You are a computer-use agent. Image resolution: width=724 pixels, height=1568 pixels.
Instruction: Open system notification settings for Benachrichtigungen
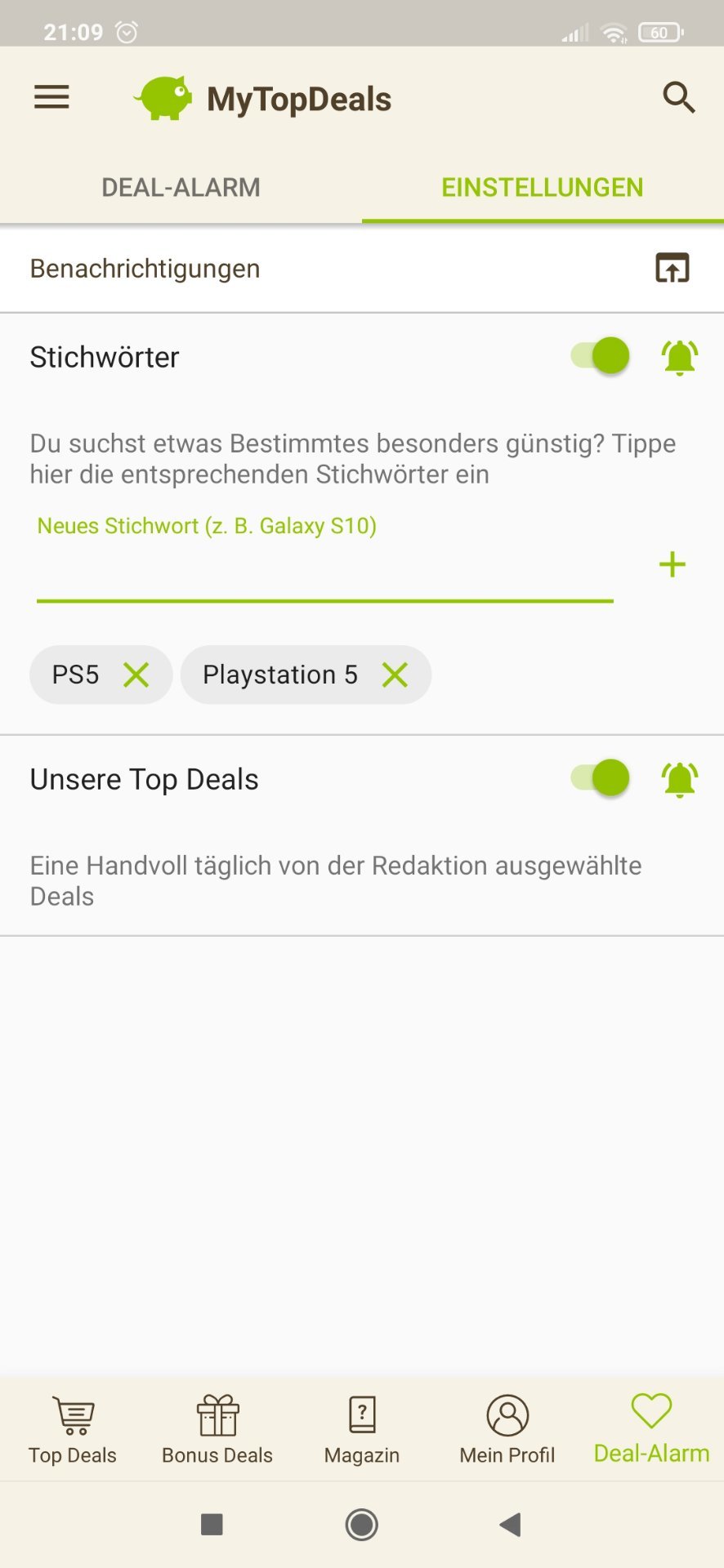(x=673, y=268)
